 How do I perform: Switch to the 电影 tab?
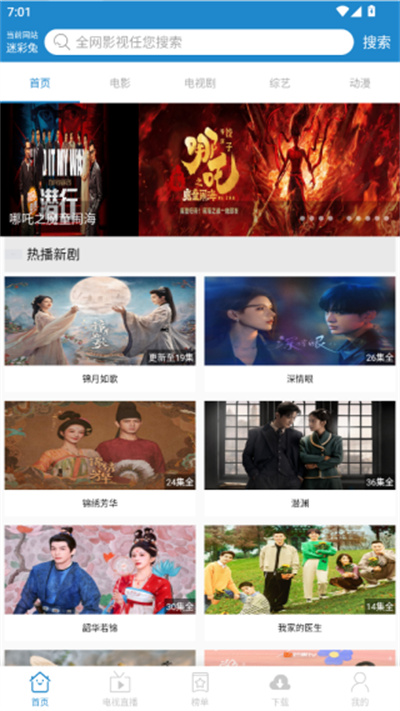[120, 83]
